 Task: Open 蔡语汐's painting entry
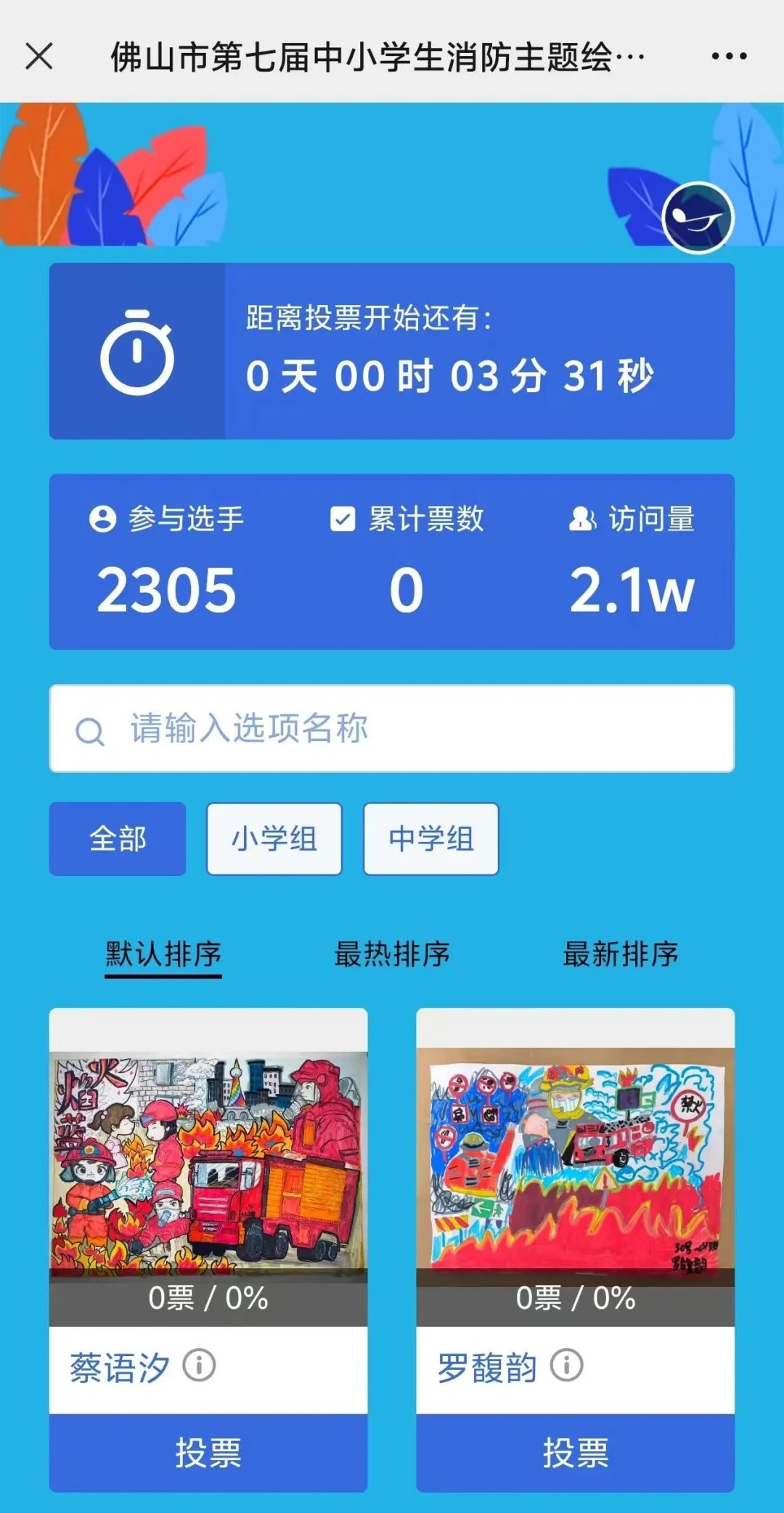(208, 1167)
